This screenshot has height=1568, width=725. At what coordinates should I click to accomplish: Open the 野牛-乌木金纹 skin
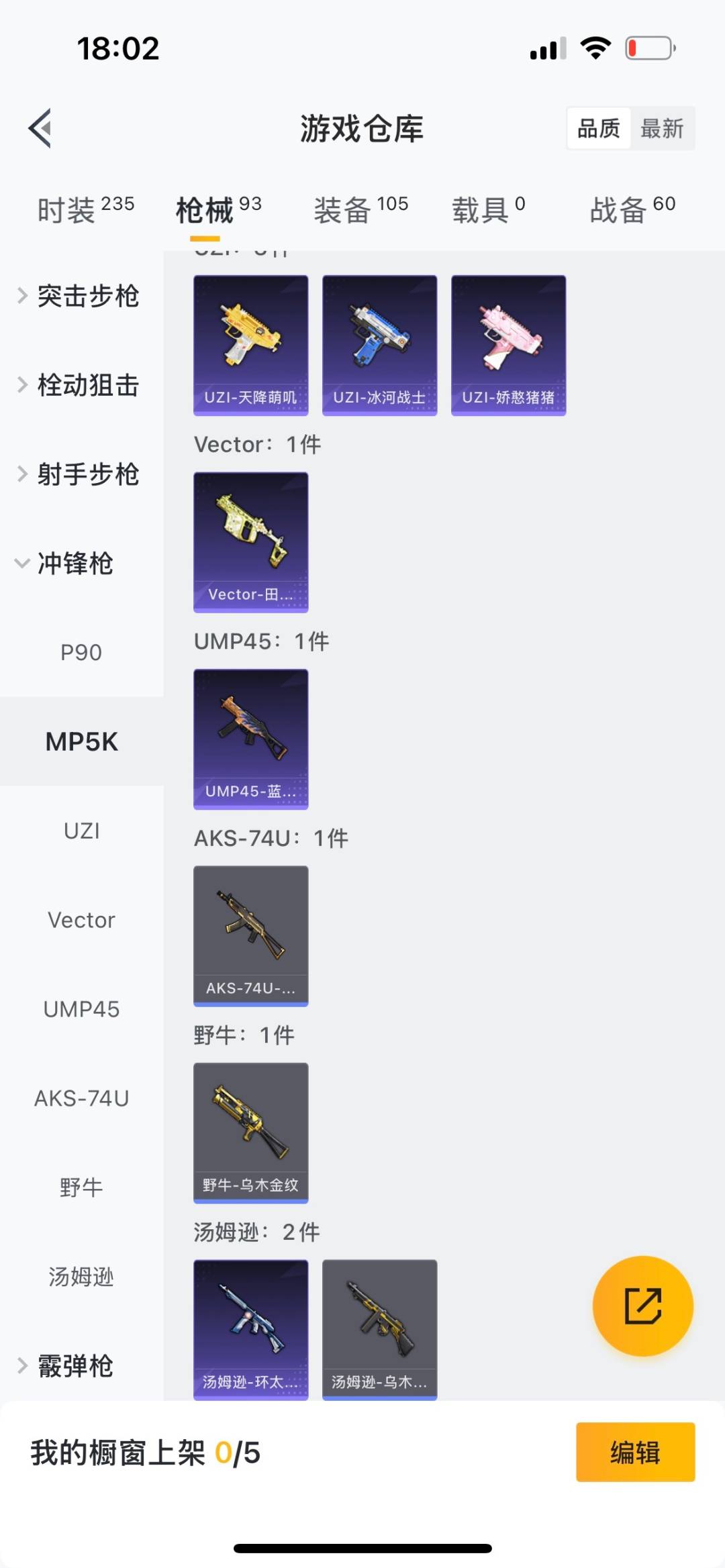250,1133
